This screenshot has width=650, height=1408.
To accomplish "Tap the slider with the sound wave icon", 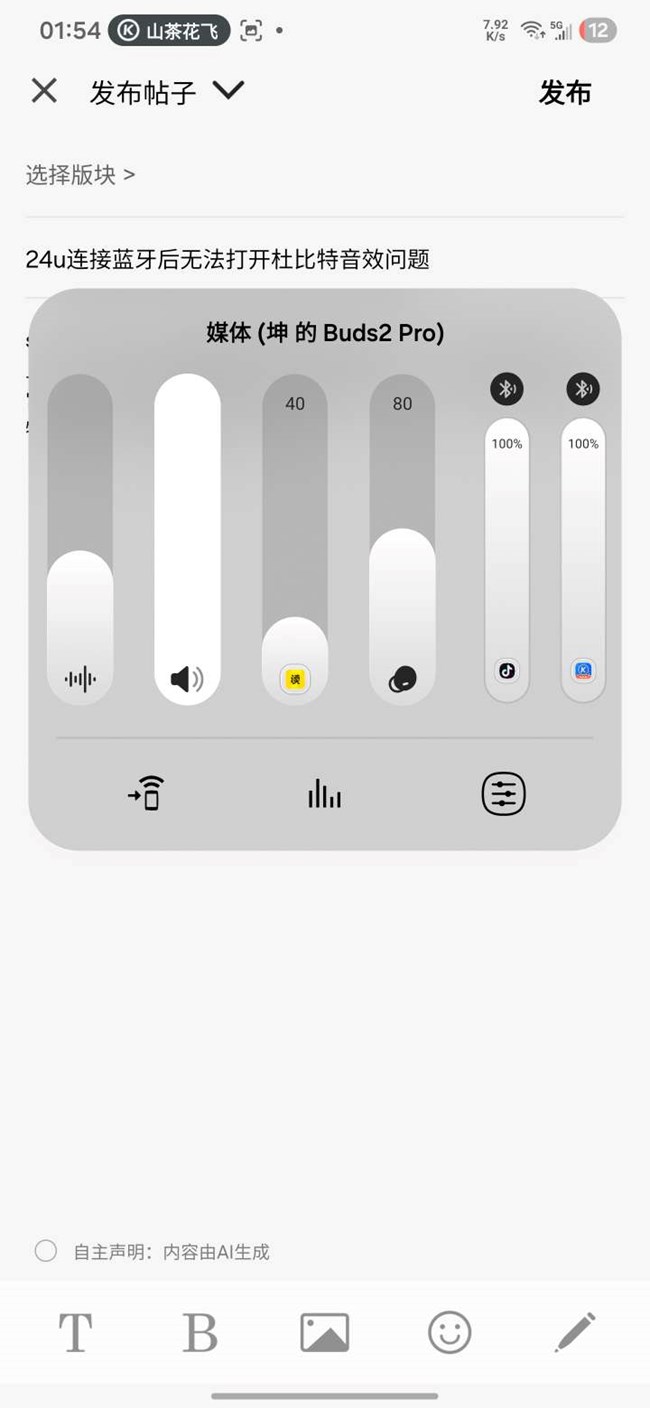I will pyautogui.click(x=80, y=540).
